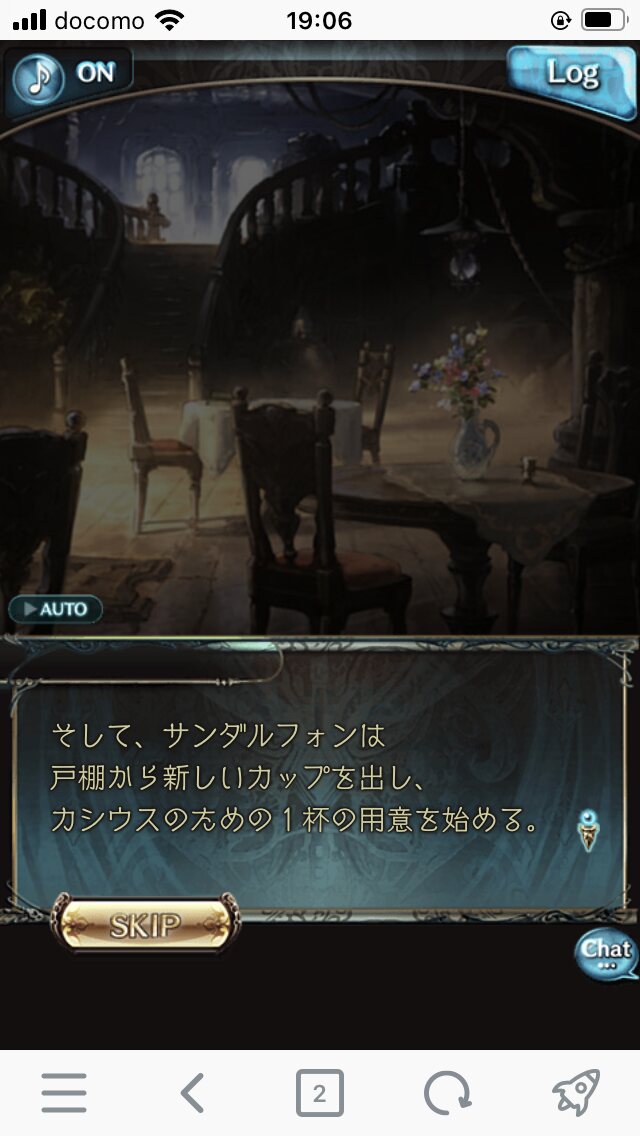The height and width of the screenshot is (1136, 640).
Task: Open the Chat bubble
Action: tap(606, 953)
